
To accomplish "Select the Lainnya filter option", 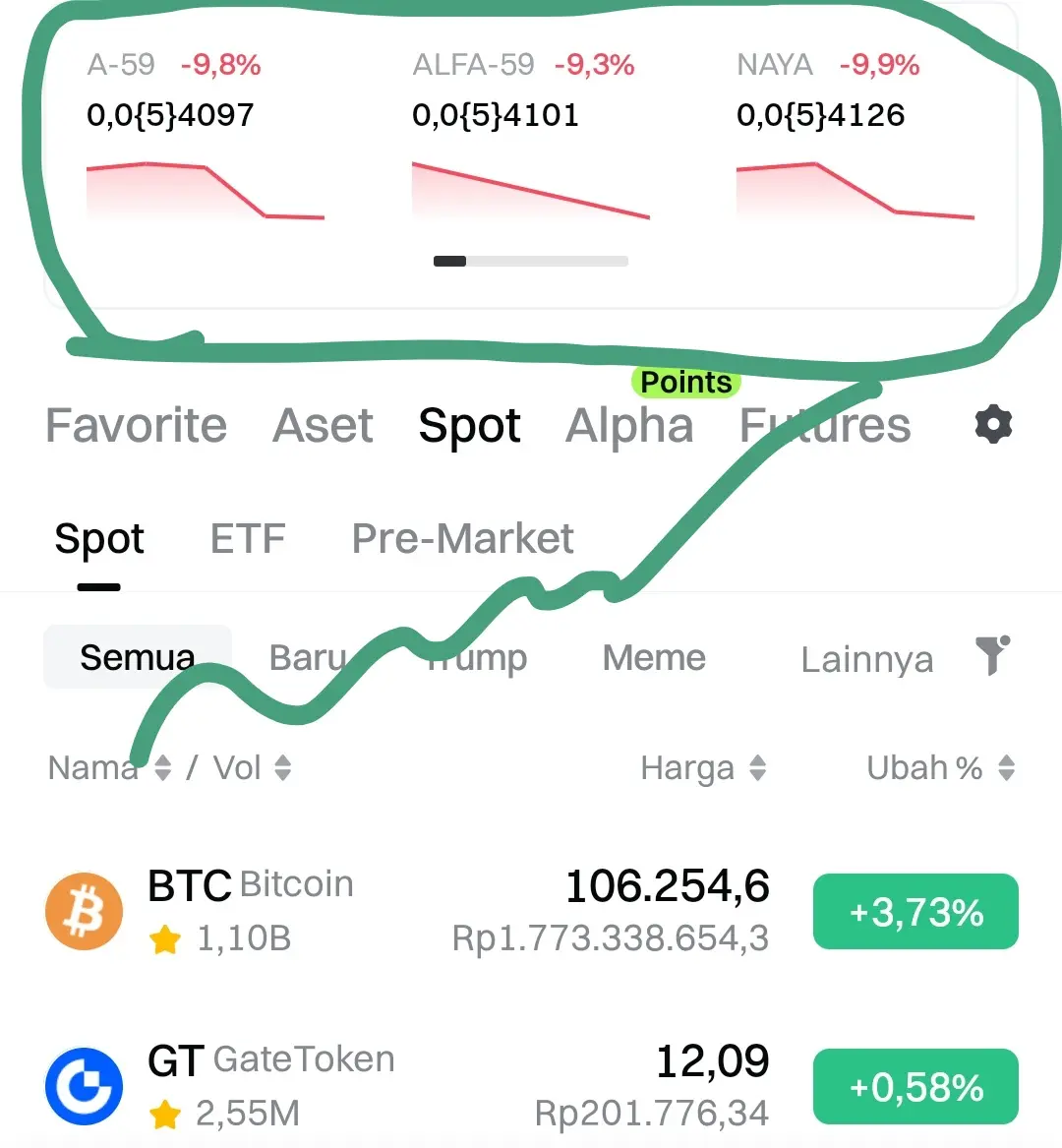I will (x=865, y=659).
